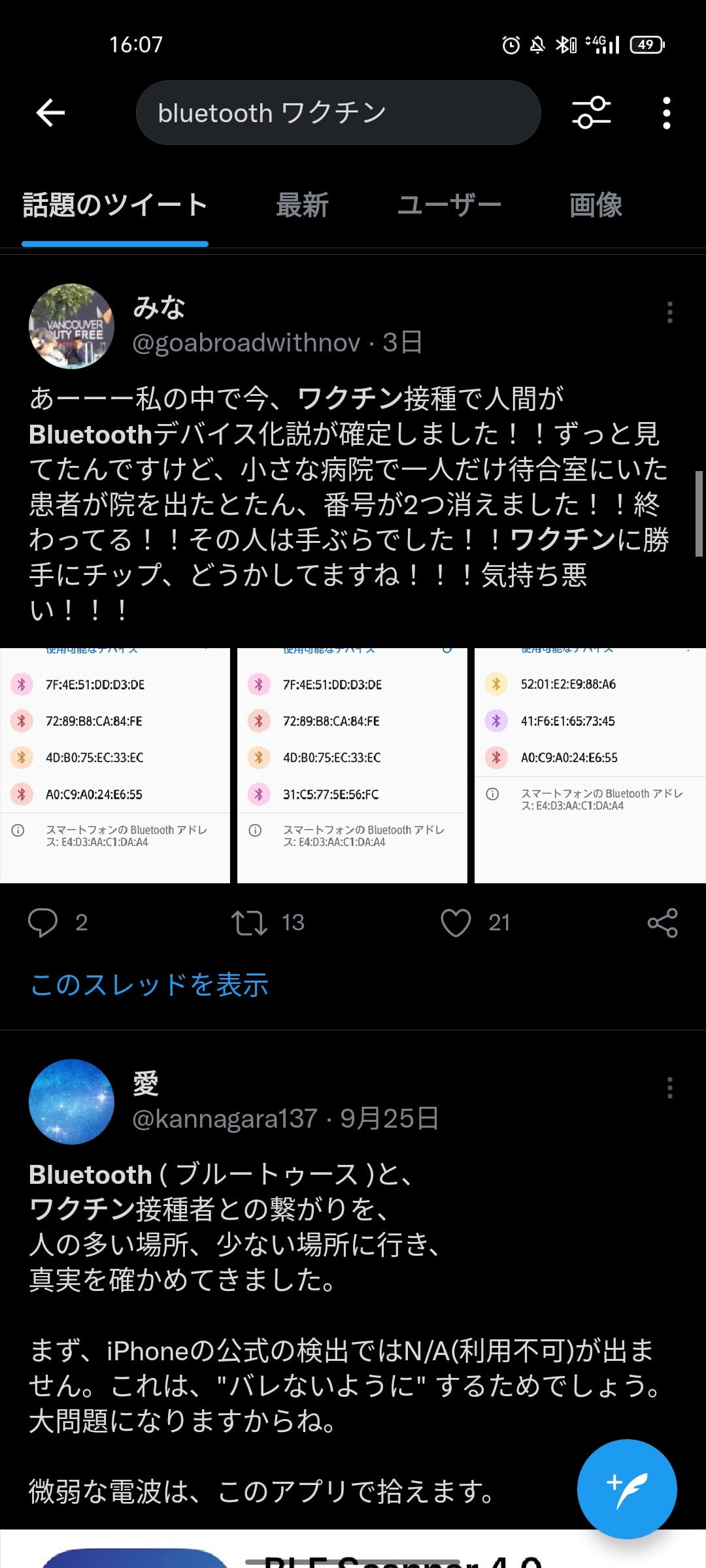Tap このスレッドを表示 link
706x1568 pixels.
pyautogui.click(x=150, y=985)
